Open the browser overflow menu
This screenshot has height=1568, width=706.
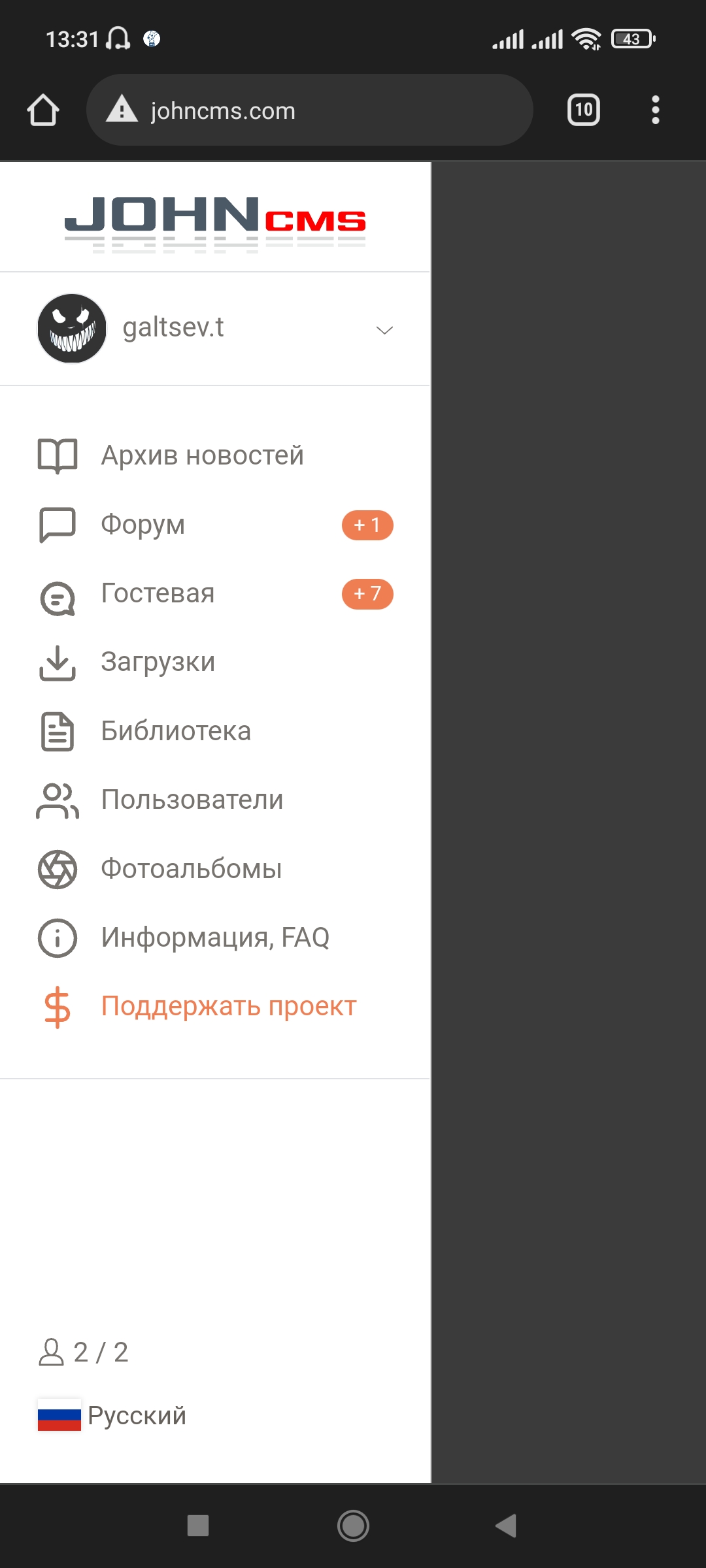tap(655, 110)
